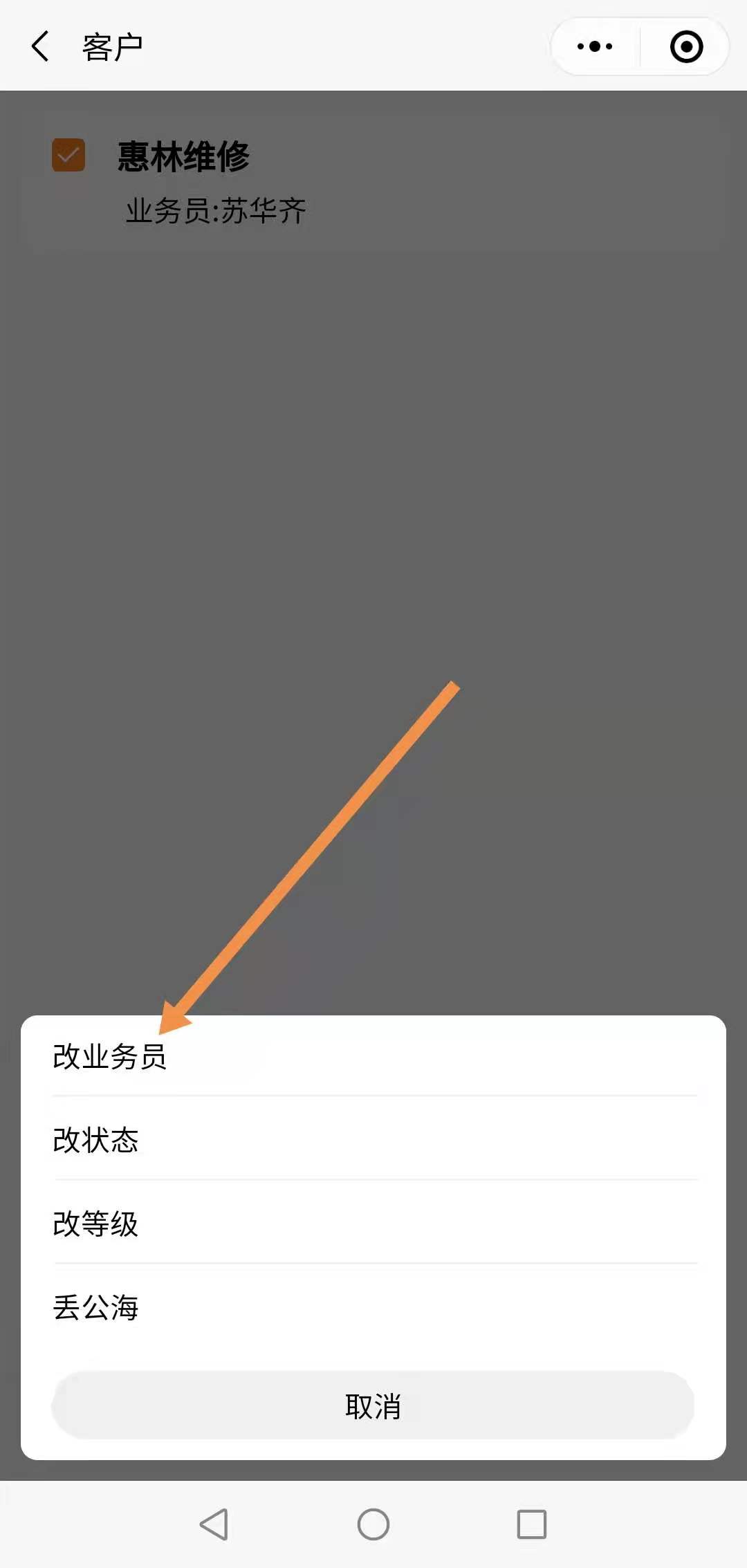Open the mini program more-options menu

click(x=595, y=46)
